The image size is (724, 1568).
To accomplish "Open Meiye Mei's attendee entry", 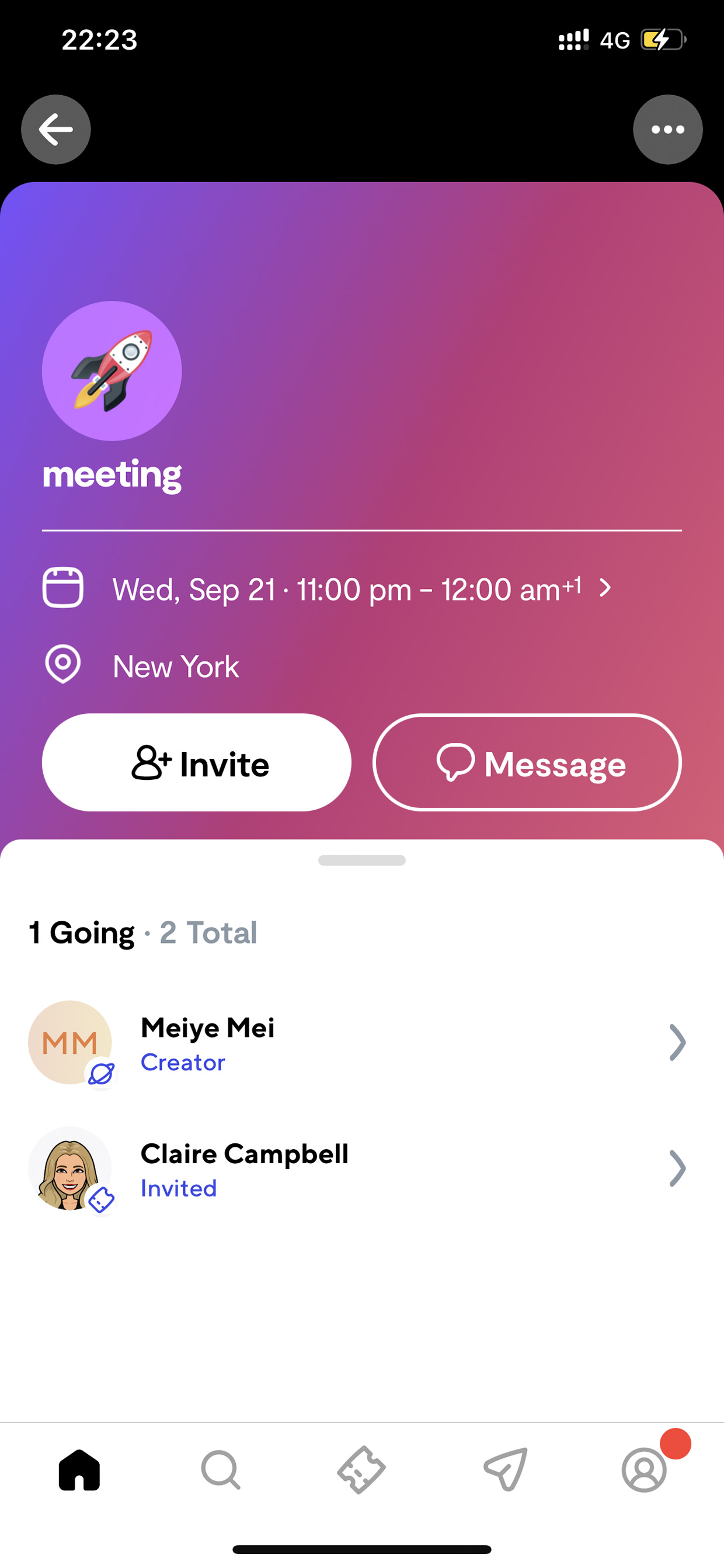I will click(x=362, y=1043).
